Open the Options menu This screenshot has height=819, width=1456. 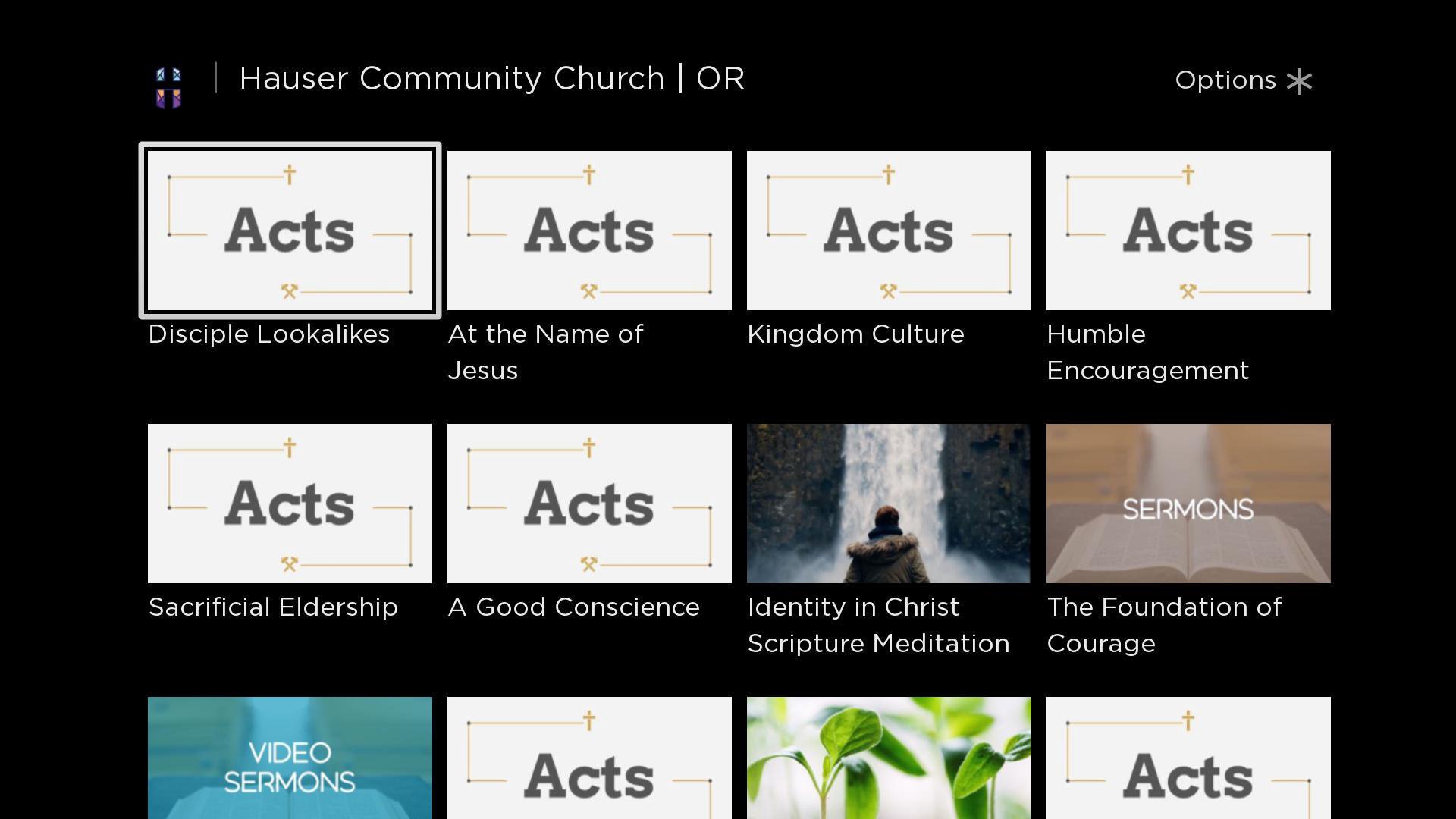pyautogui.click(x=1243, y=80)
